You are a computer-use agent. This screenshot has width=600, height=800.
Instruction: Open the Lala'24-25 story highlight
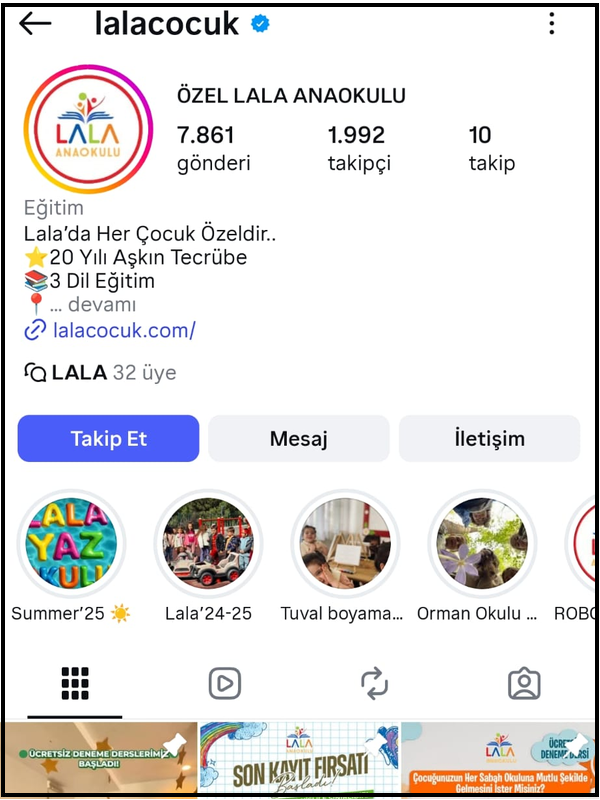pos(208,544)
